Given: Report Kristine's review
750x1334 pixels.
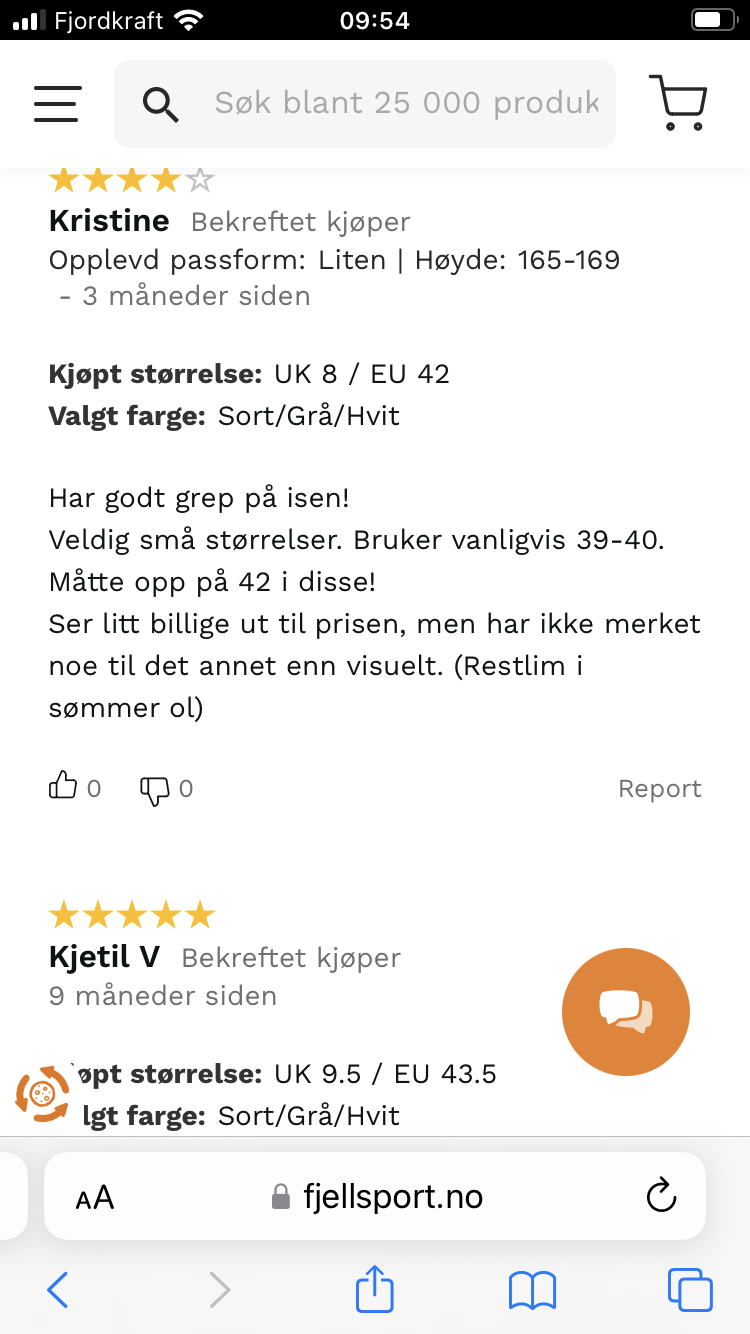Looking at the screenshot, I should [660, 788].
